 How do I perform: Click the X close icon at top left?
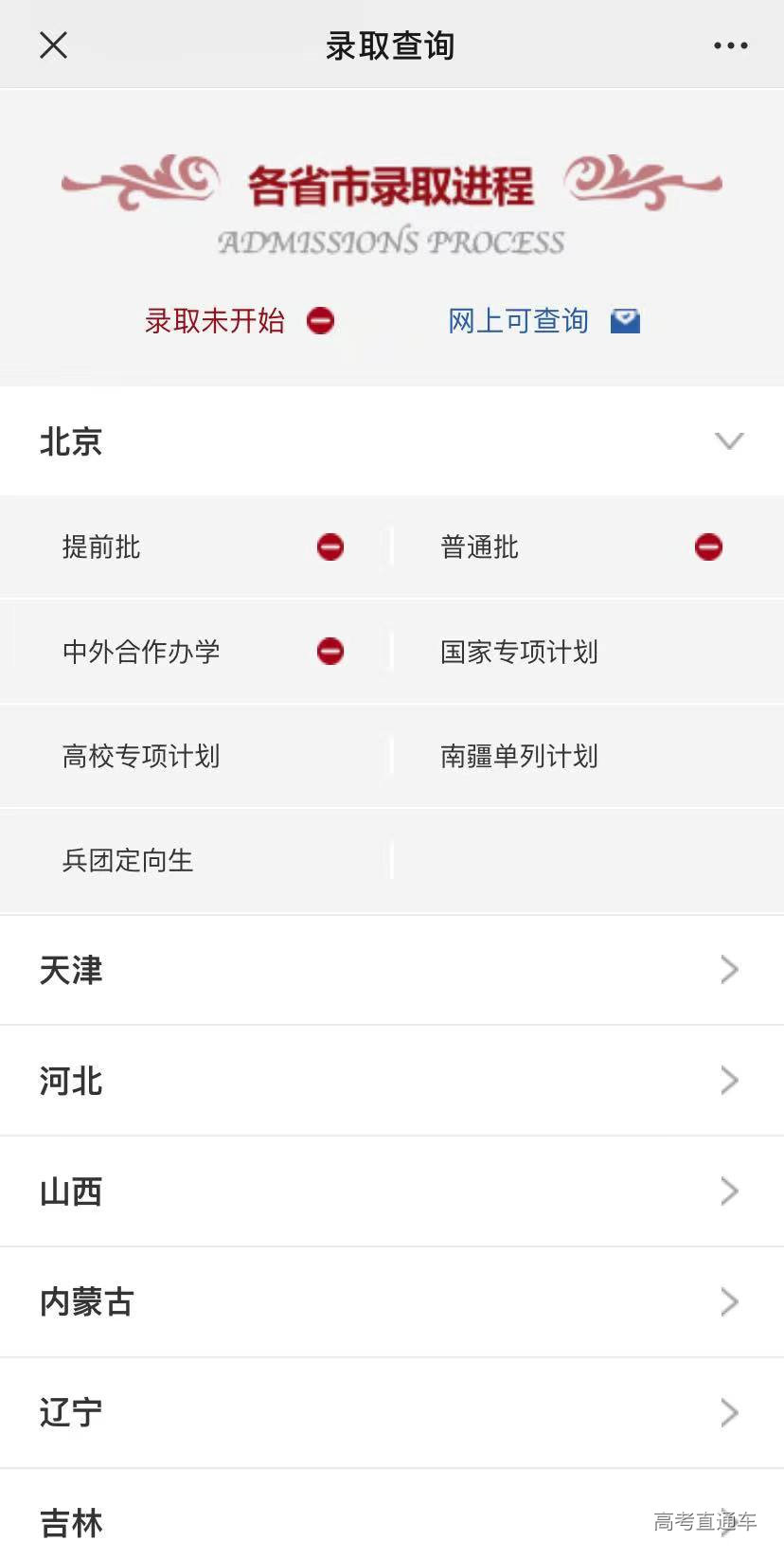[x=53, y=45]
